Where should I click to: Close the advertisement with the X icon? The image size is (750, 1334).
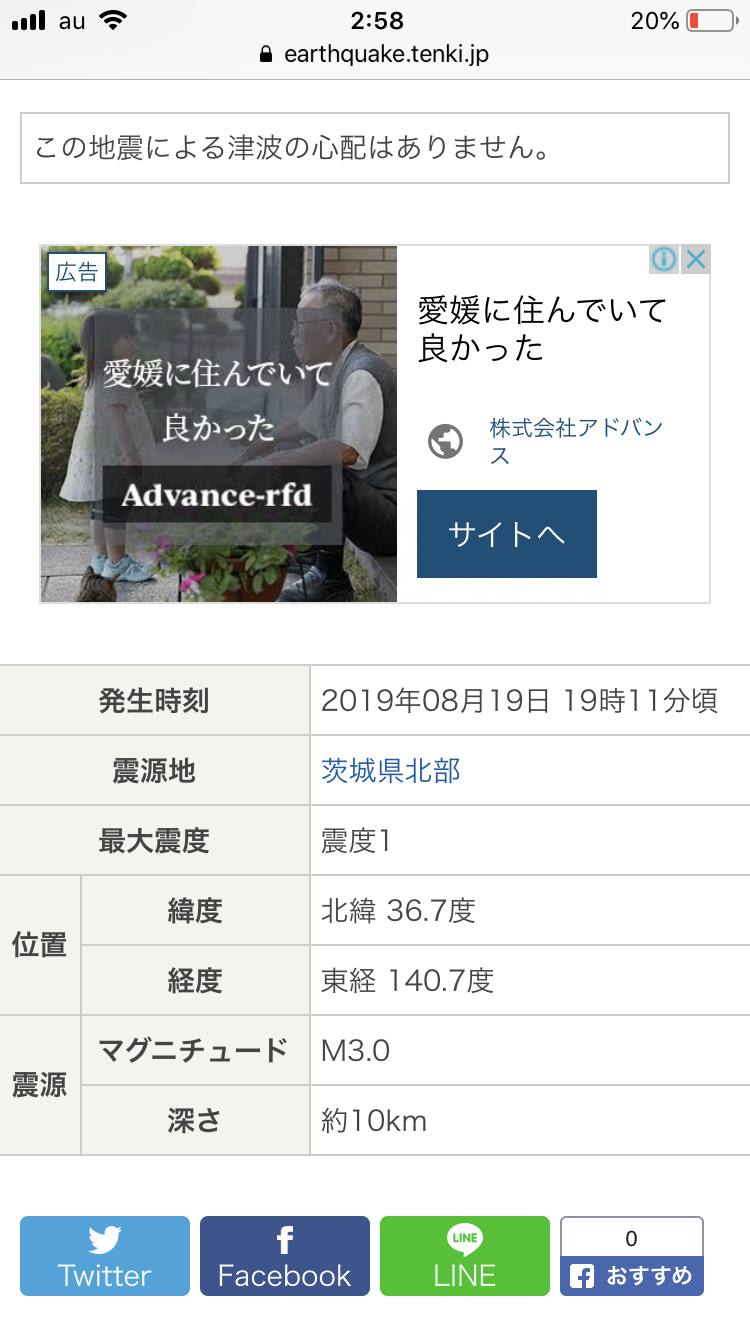point(696,260)
